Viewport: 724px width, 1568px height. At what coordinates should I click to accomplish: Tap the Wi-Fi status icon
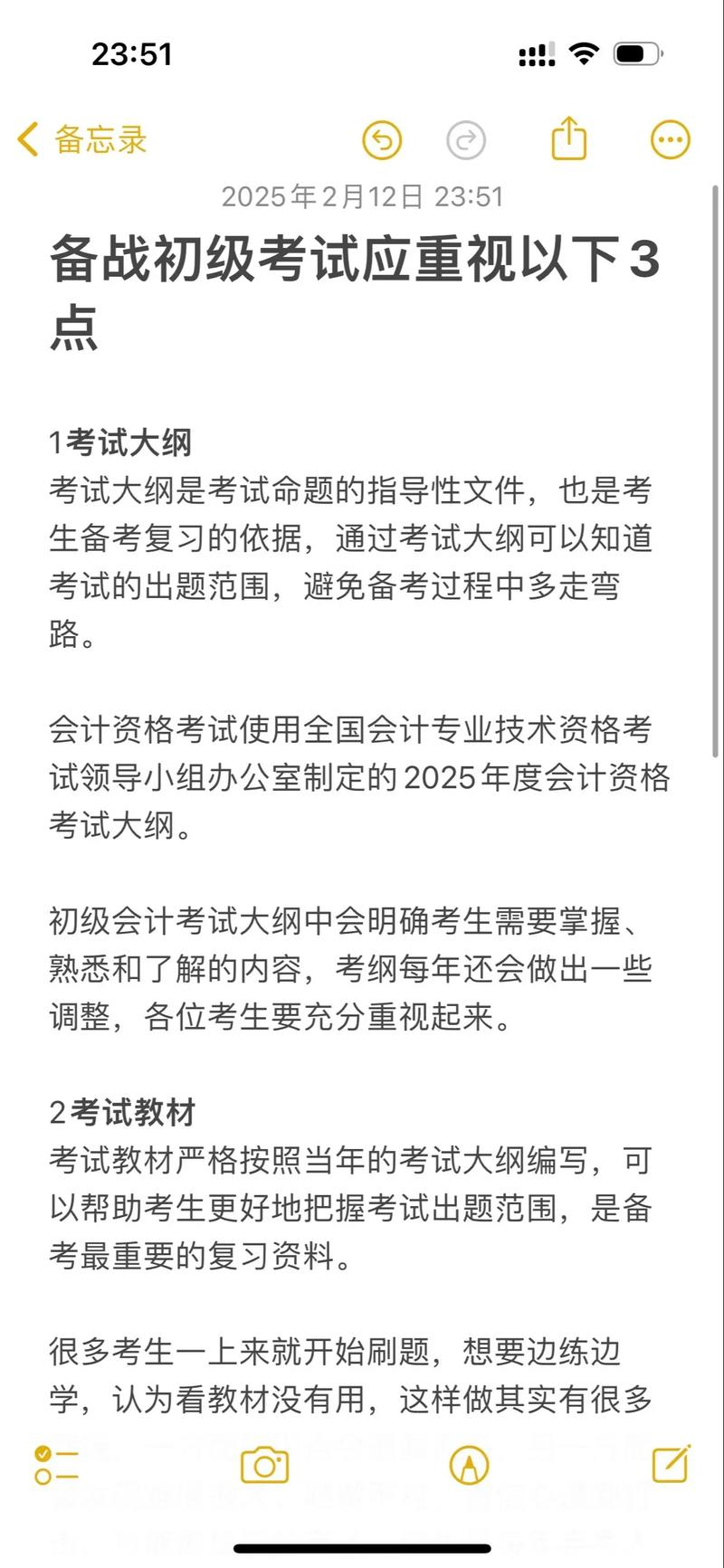point(585,53)
